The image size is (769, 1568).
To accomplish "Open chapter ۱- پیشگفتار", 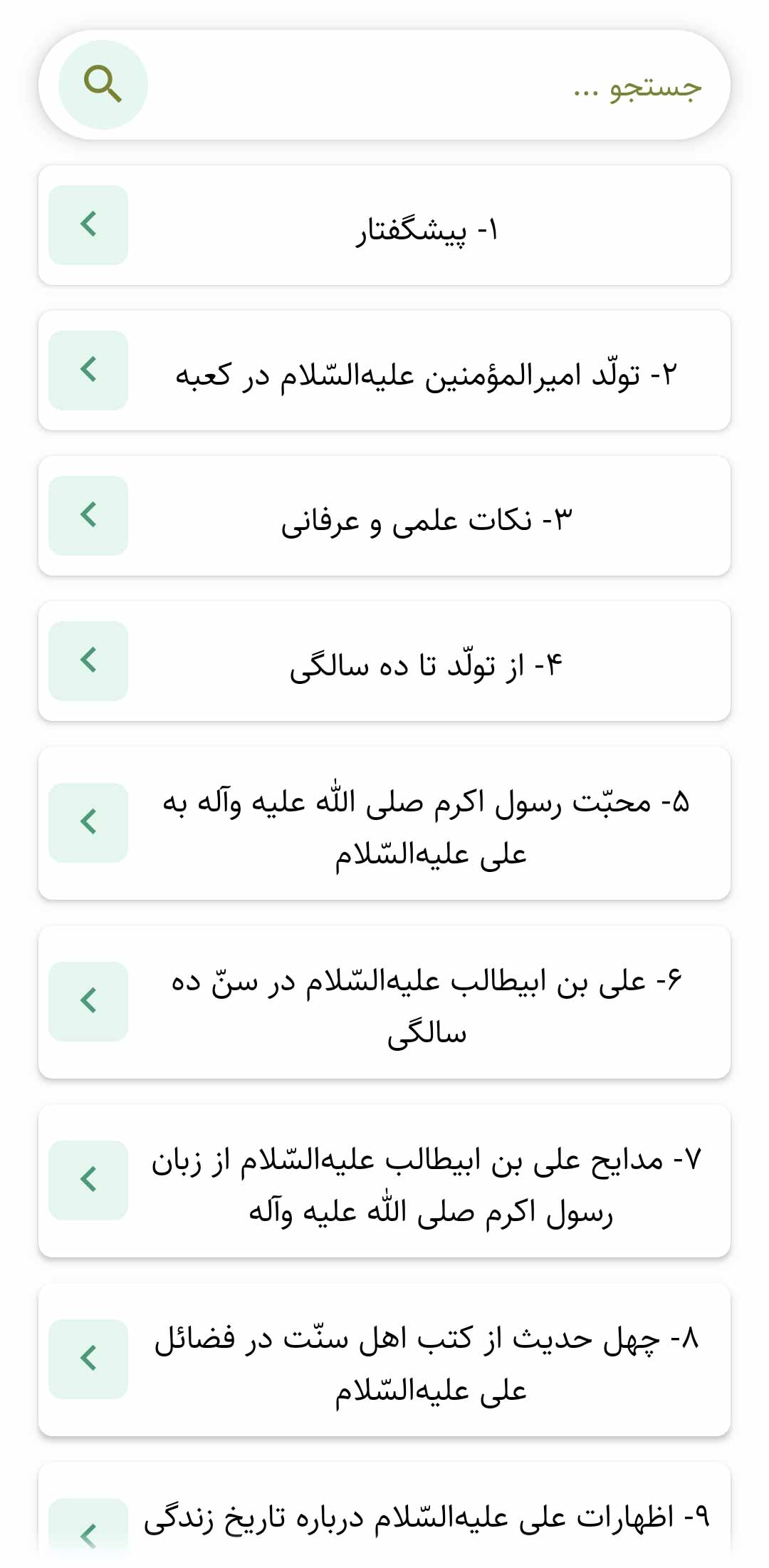I will [x=384, y=225].
